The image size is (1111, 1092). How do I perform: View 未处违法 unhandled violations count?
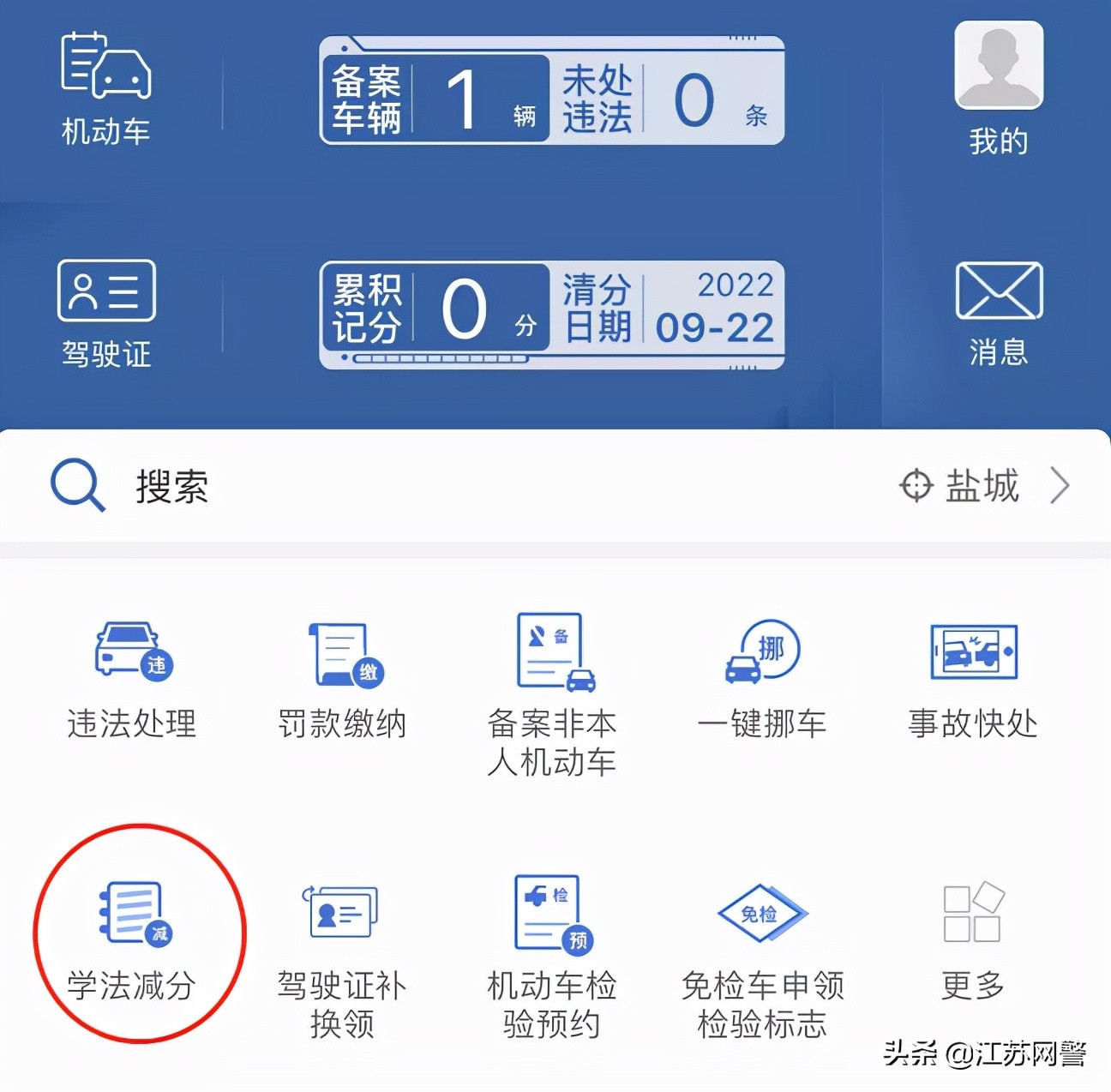[666, 98]
